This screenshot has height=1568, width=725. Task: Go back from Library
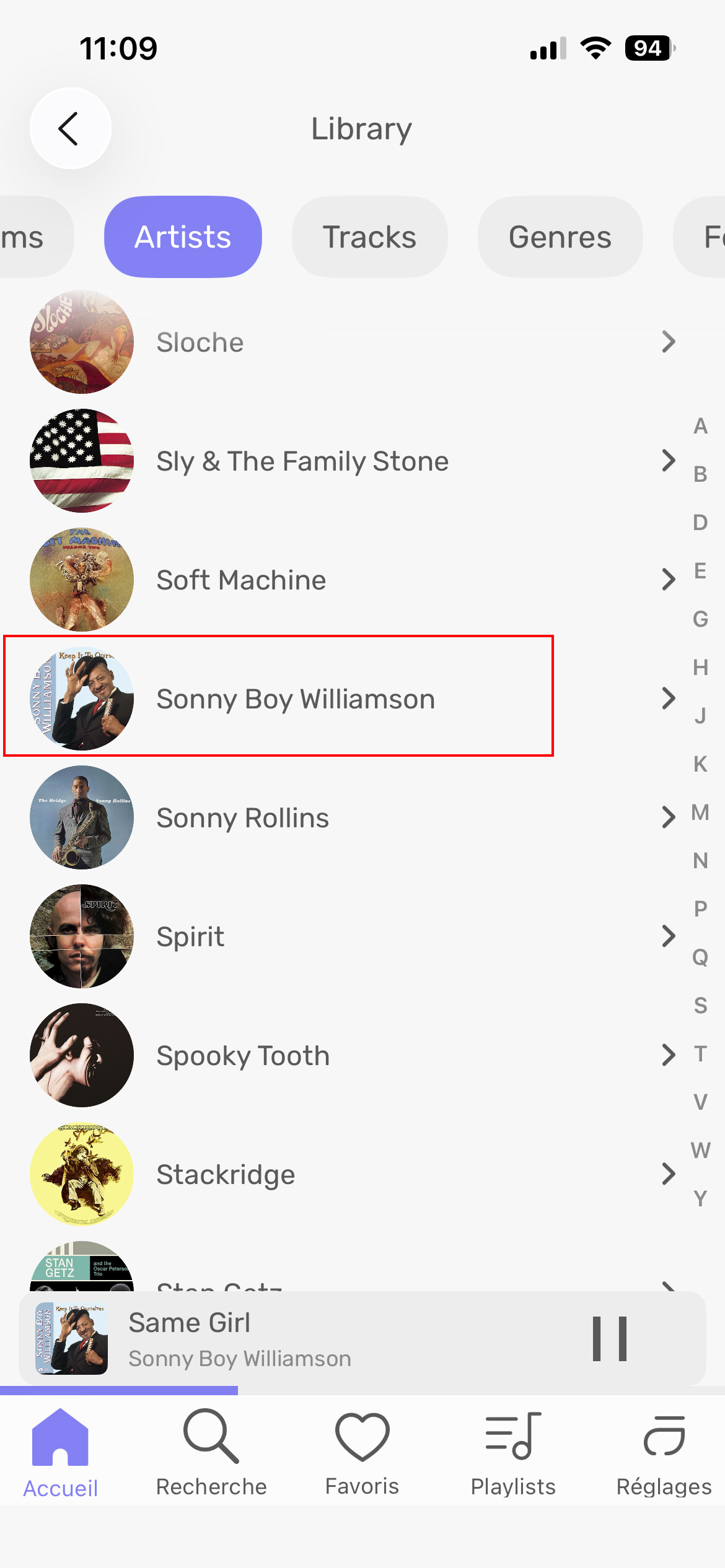(70, 129)
